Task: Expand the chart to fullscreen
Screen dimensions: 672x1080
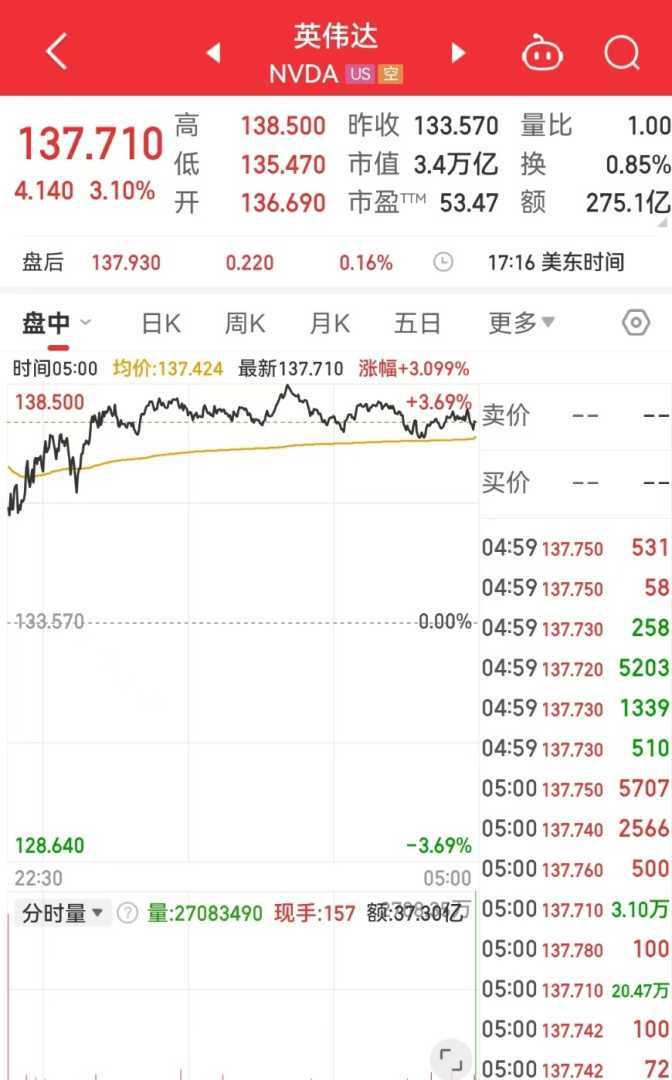Action: click(451, 1060)
